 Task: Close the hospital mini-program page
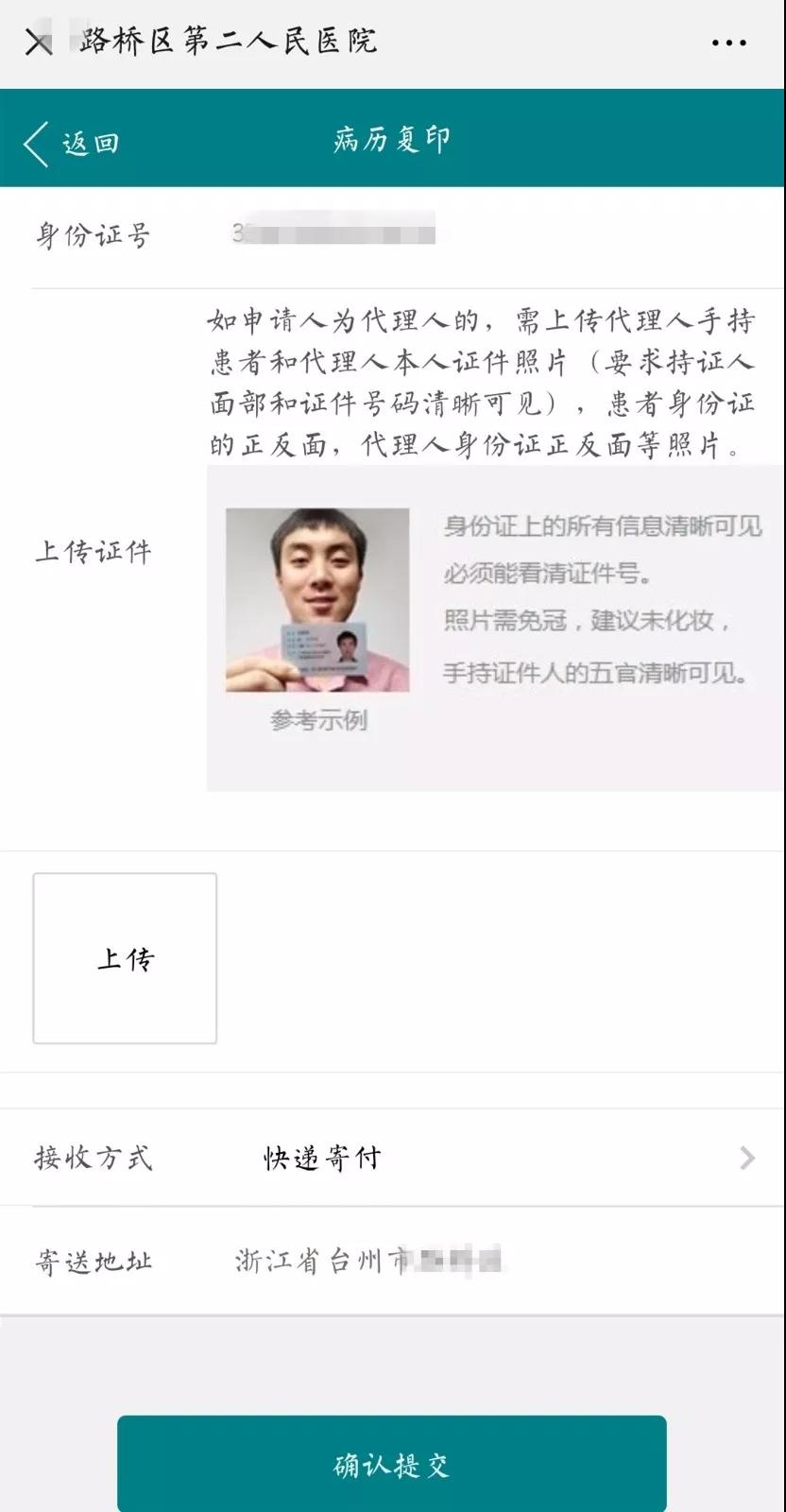tap(38, 43)
